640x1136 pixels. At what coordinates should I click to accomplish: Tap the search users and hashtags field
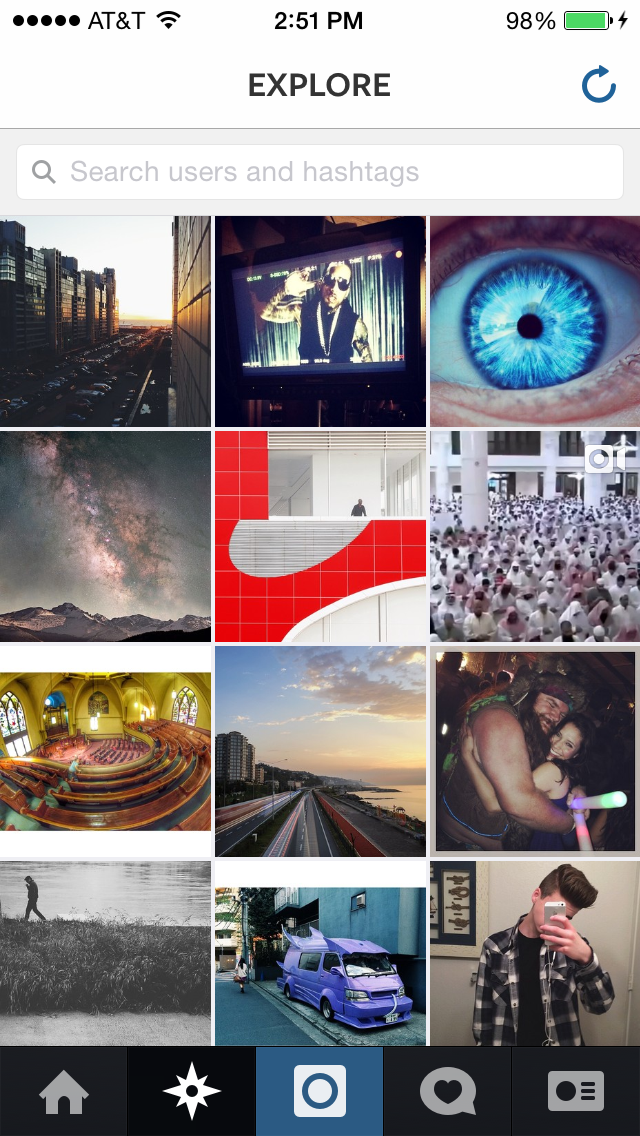pyautogui.click(x=320, y=172)
